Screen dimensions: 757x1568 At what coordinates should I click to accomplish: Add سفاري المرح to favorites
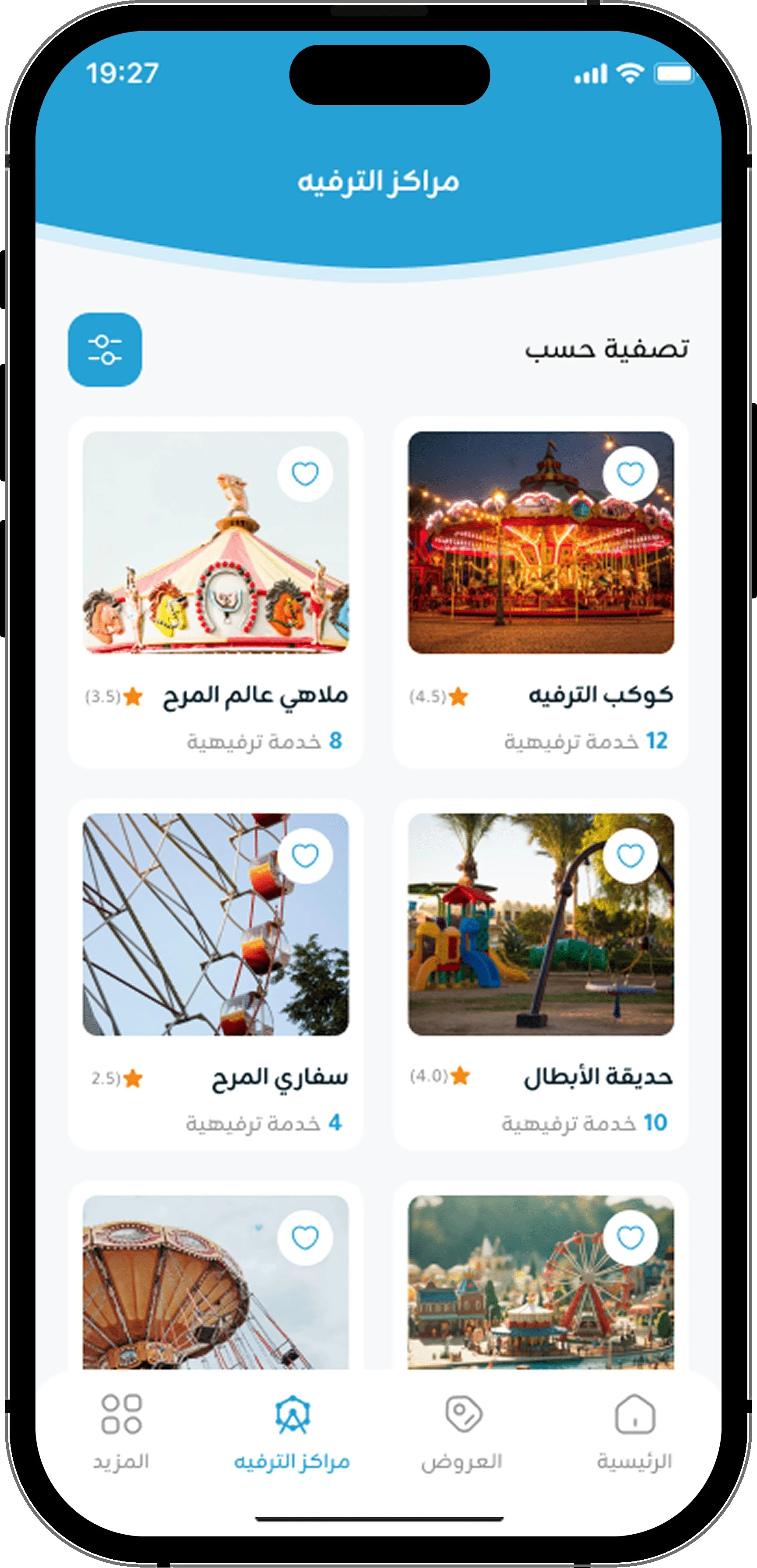pos(305,855)
